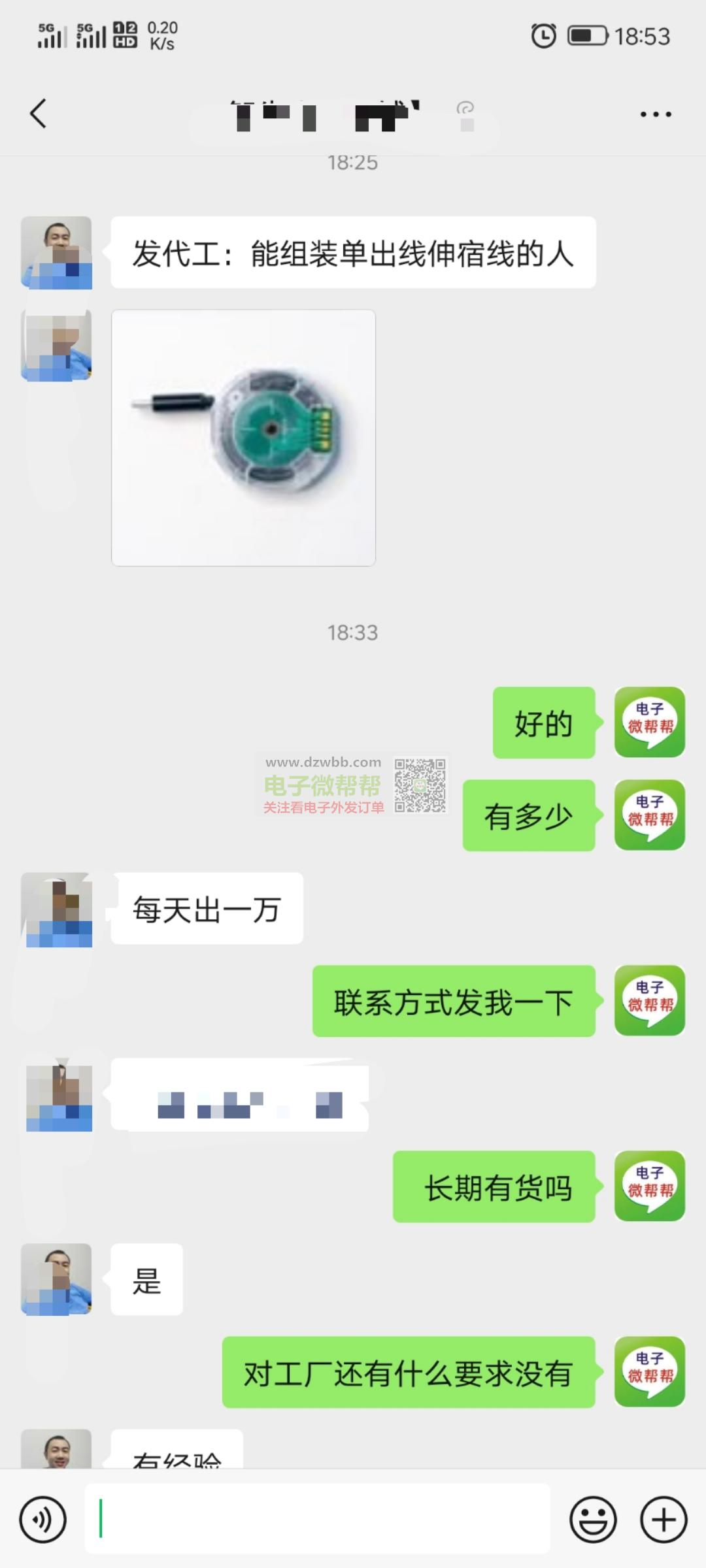The image size is (706, 1568).
Task: Focus the message text field
Action: point(318,1519)
